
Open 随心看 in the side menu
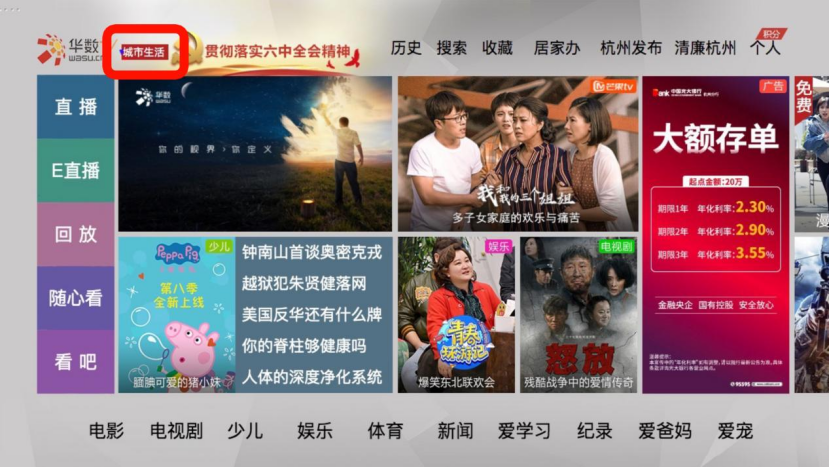coord(77,298)
